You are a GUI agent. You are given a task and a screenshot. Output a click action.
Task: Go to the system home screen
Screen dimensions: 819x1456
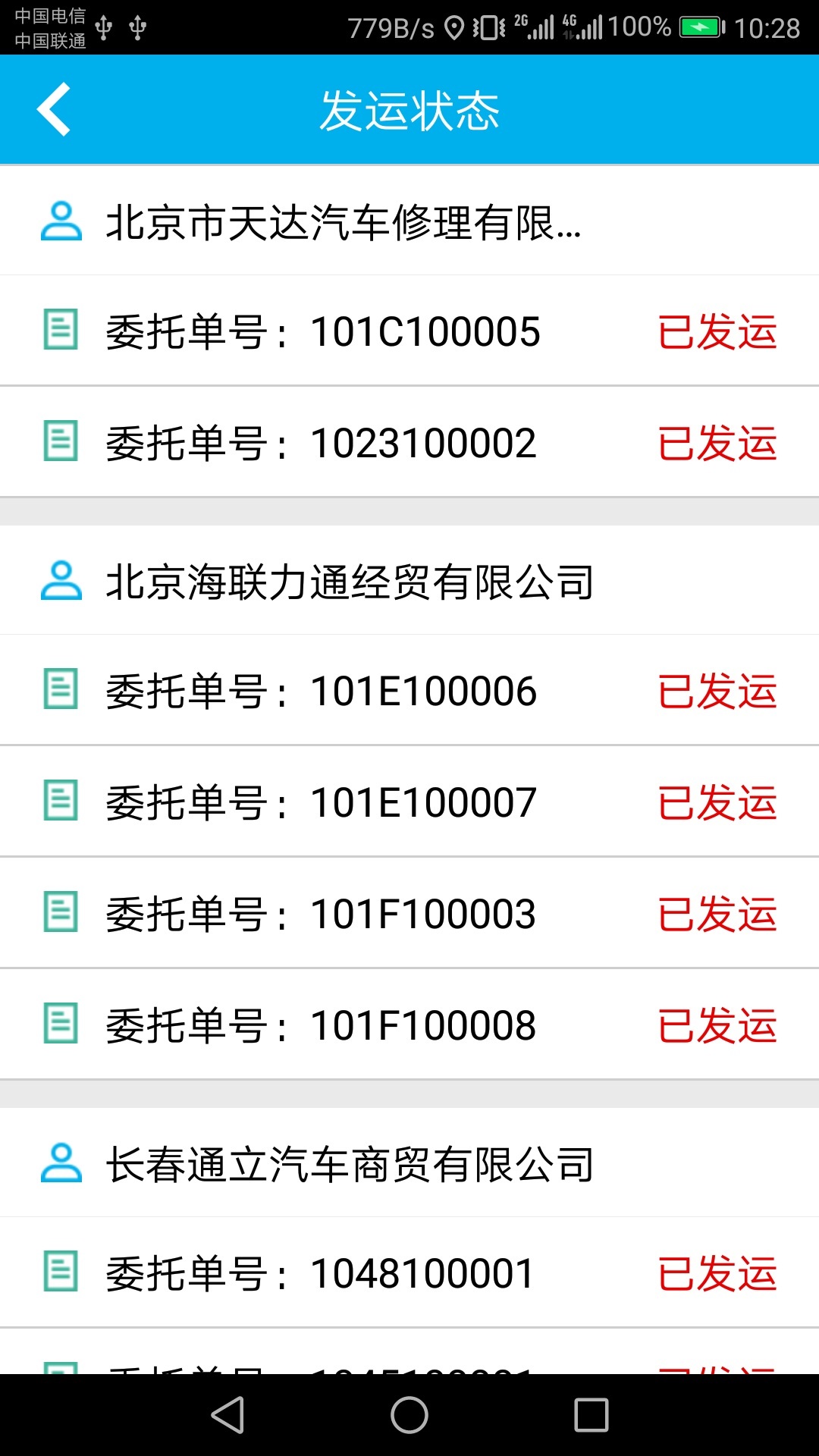click(x=409, y=1415)
